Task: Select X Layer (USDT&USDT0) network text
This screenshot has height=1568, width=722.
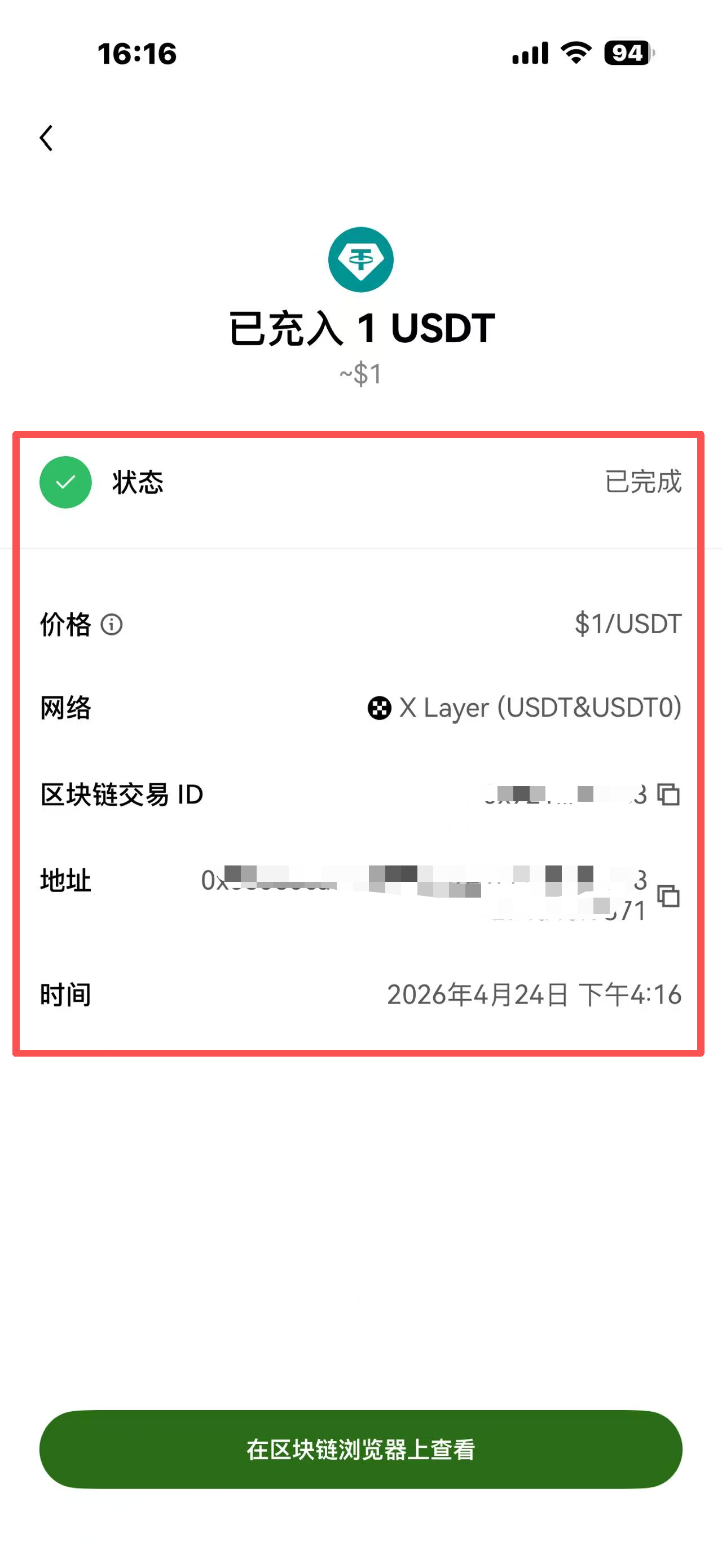Action: 539,708
